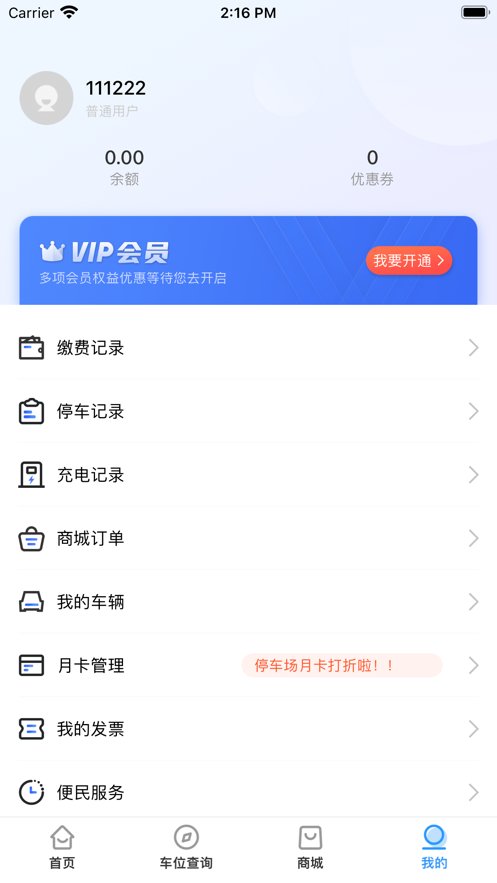This screenshot has width=497, height=883.
Task: Open 缴费记录 payment records
Action: click(248, 348)
